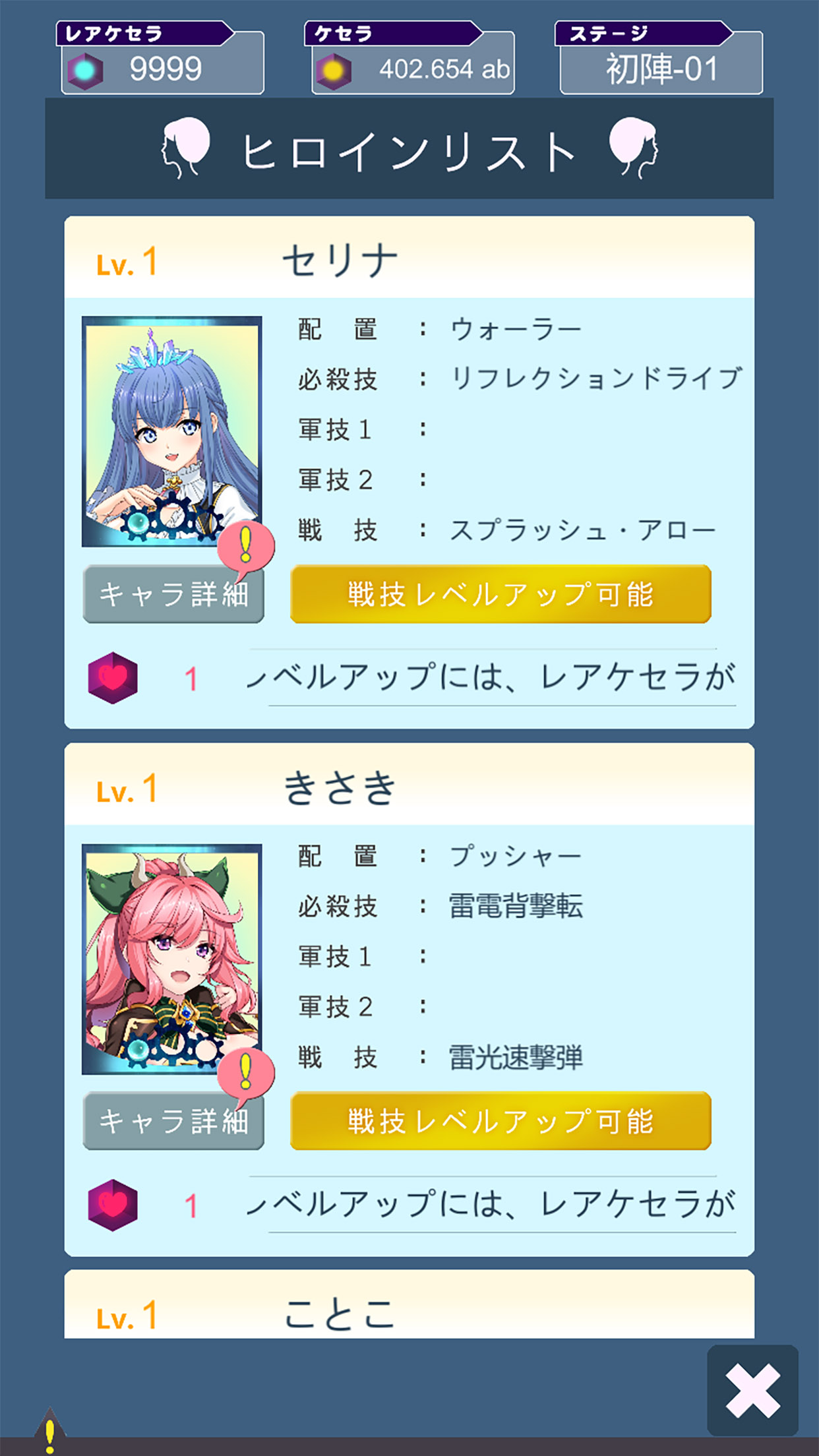The width and height of the screenshot is (819, 1456).
Task: Tap きさき's character portrait
Action: click(171, 959)
